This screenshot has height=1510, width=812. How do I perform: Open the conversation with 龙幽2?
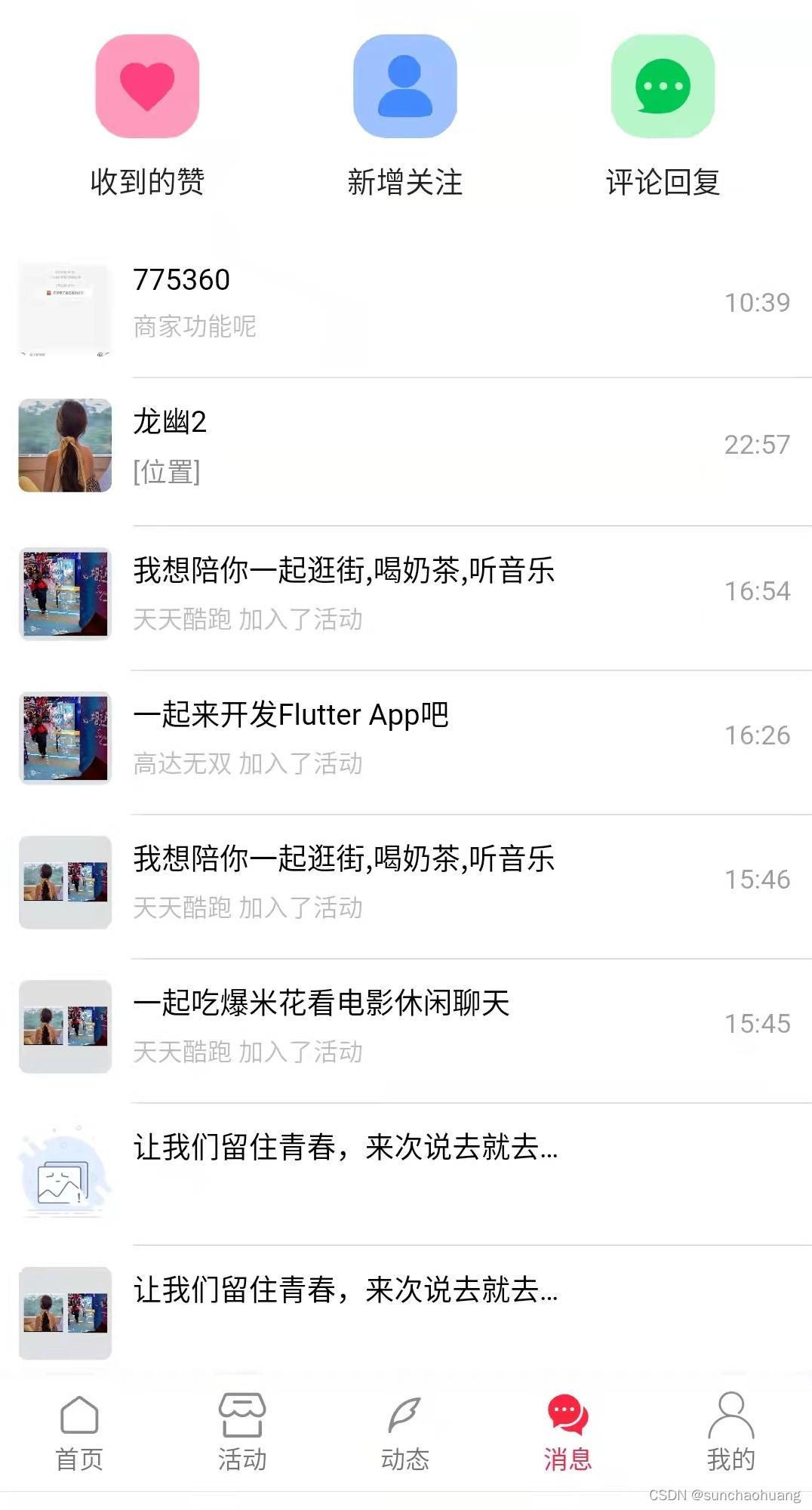click(x=406, y=445)
